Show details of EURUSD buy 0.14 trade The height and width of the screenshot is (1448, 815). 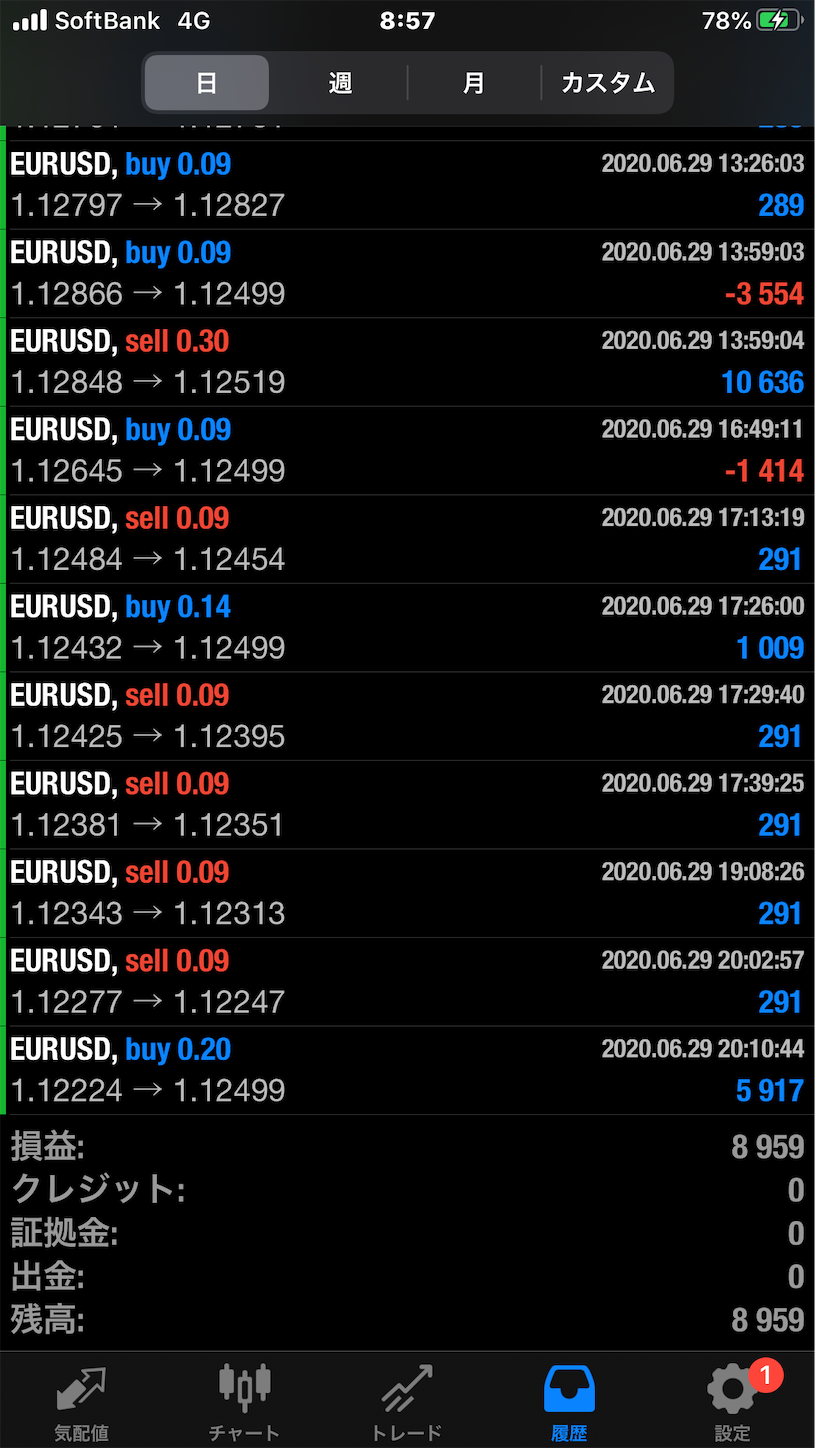point(407,628)
